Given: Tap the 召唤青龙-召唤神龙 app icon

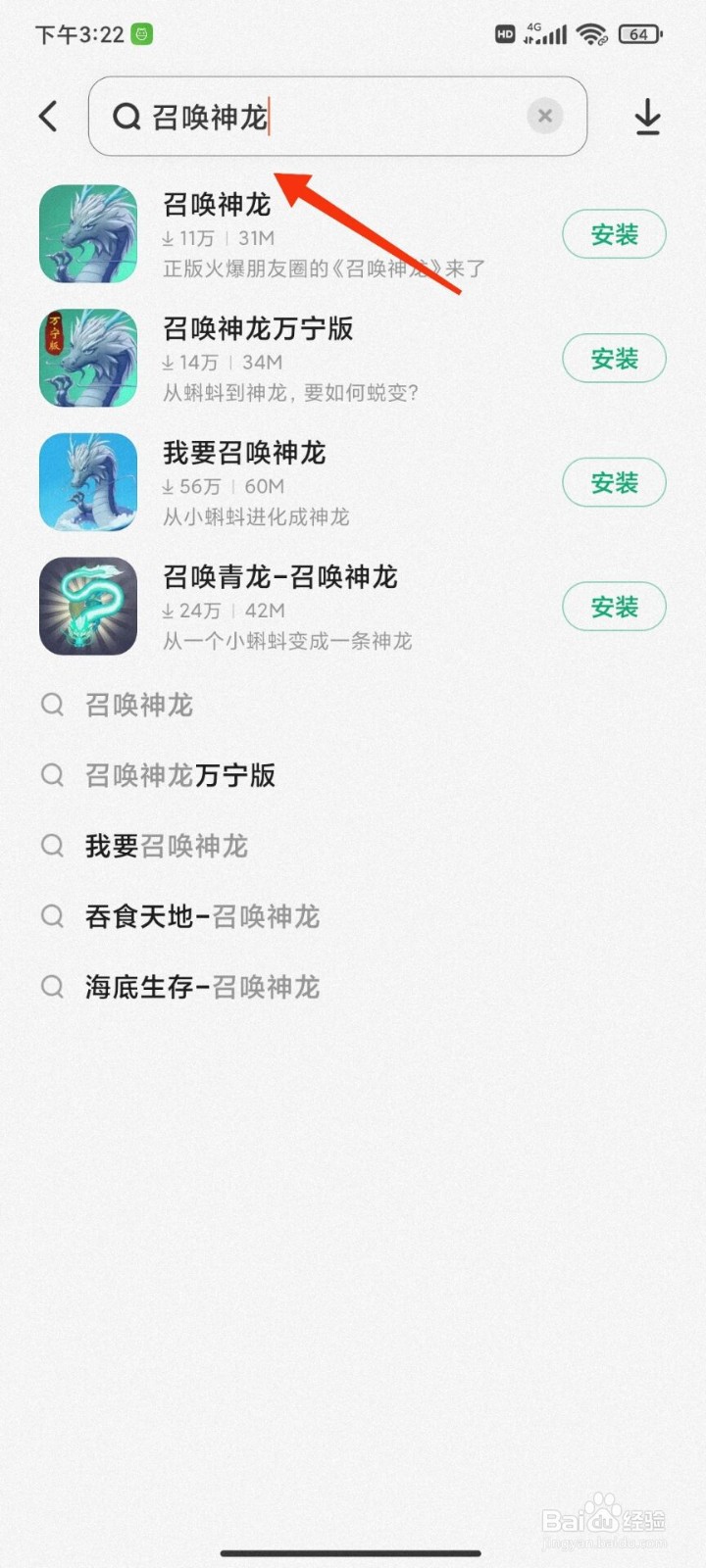Looking at the screenshot, I should 87,606.
